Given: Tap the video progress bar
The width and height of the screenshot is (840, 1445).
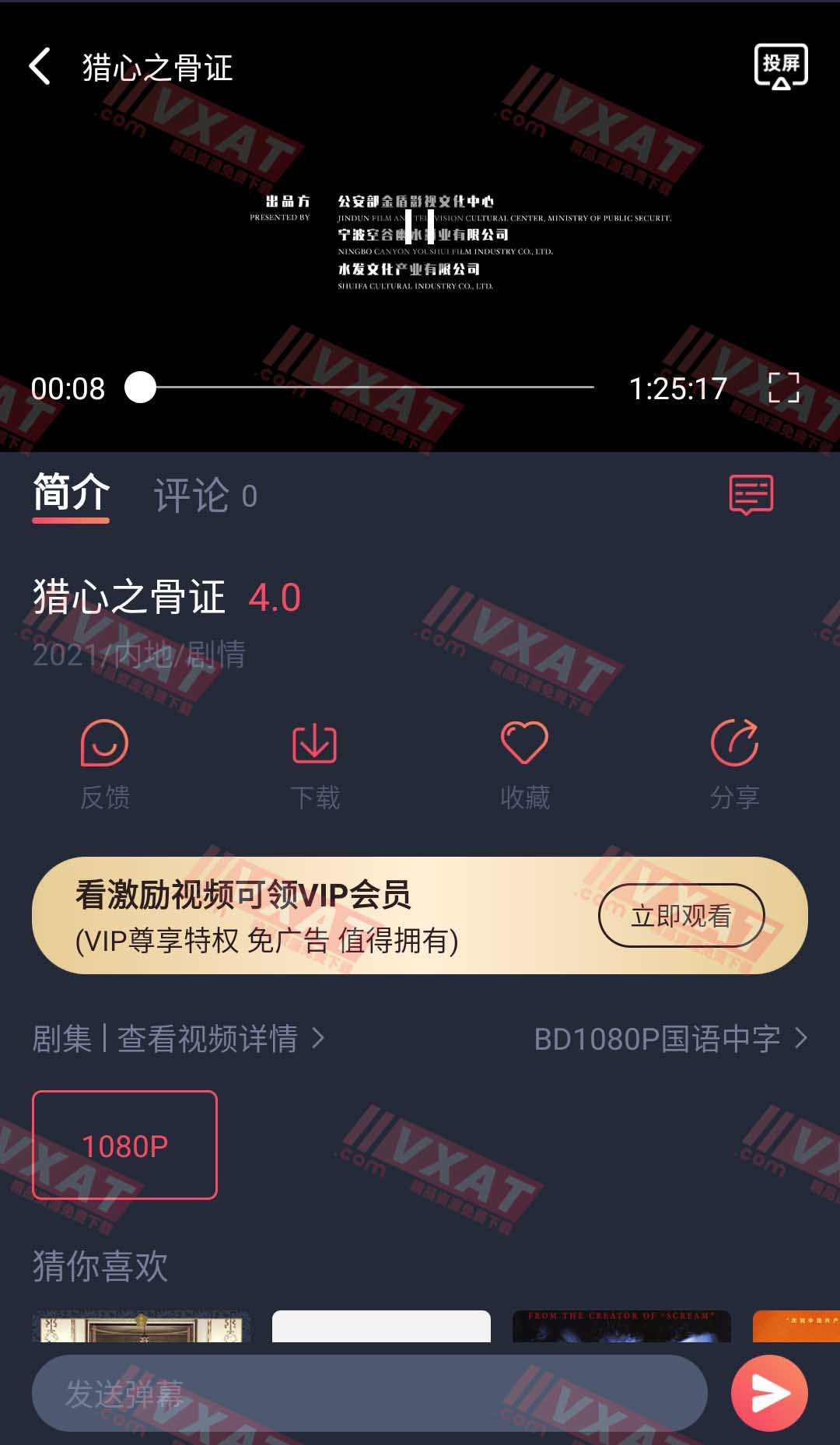Looking at the screenshot, I should tap(373, 387).
